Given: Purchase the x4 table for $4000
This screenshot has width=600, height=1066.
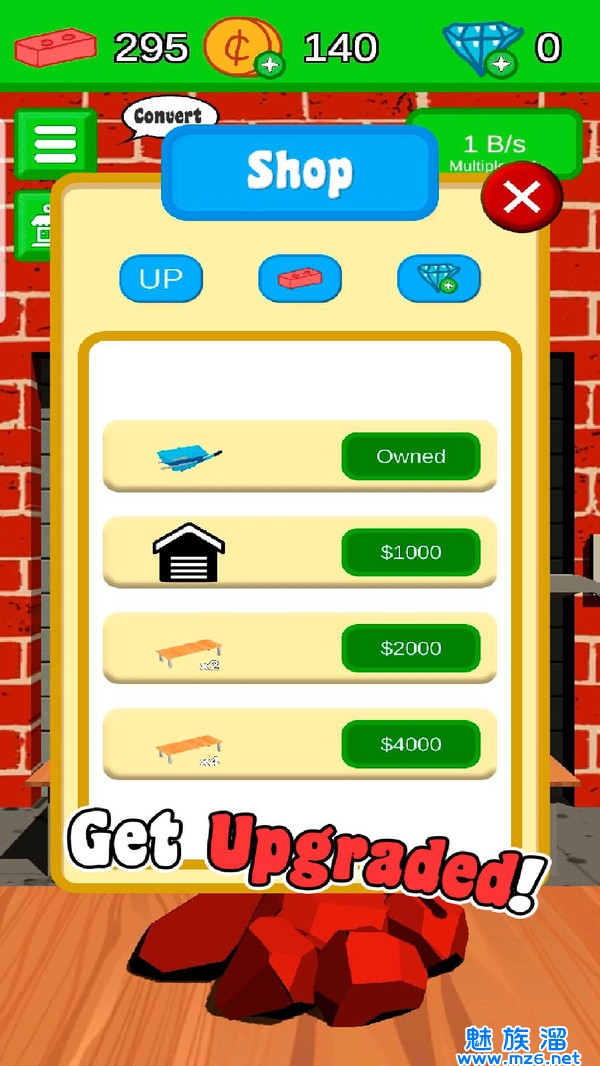Looking at the screenshot, I should click(411, 744).
